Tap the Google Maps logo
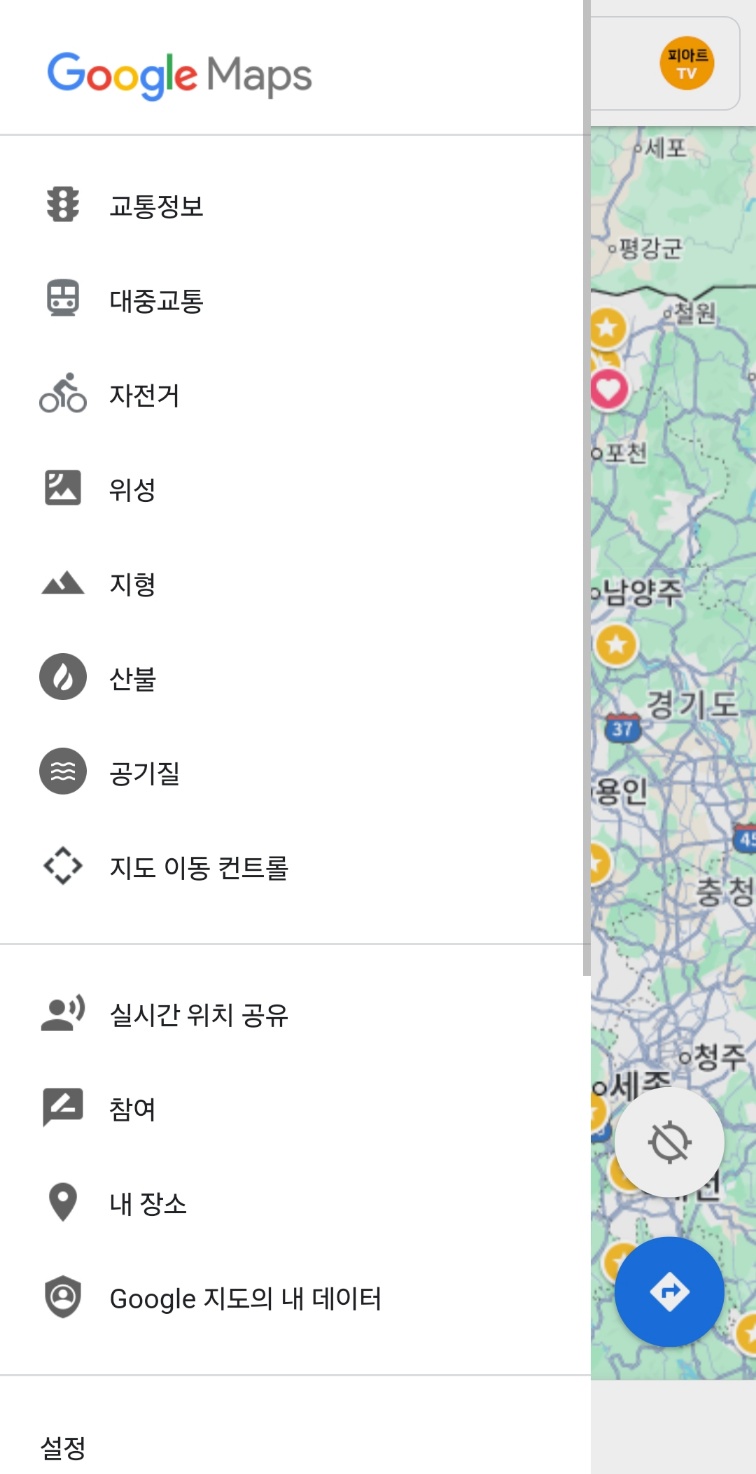 (x=178, y=74)
